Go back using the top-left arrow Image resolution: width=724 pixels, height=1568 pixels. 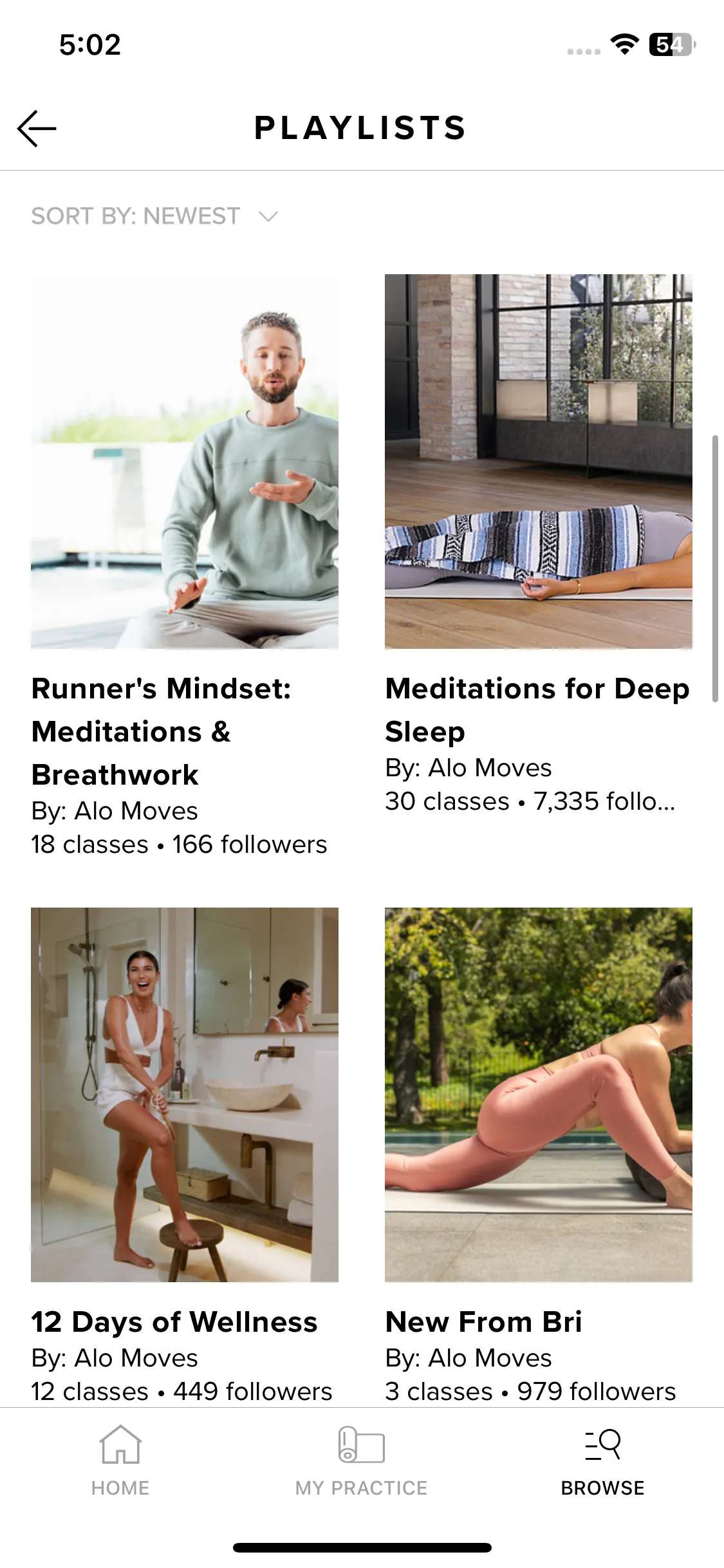tap(37, 128)
